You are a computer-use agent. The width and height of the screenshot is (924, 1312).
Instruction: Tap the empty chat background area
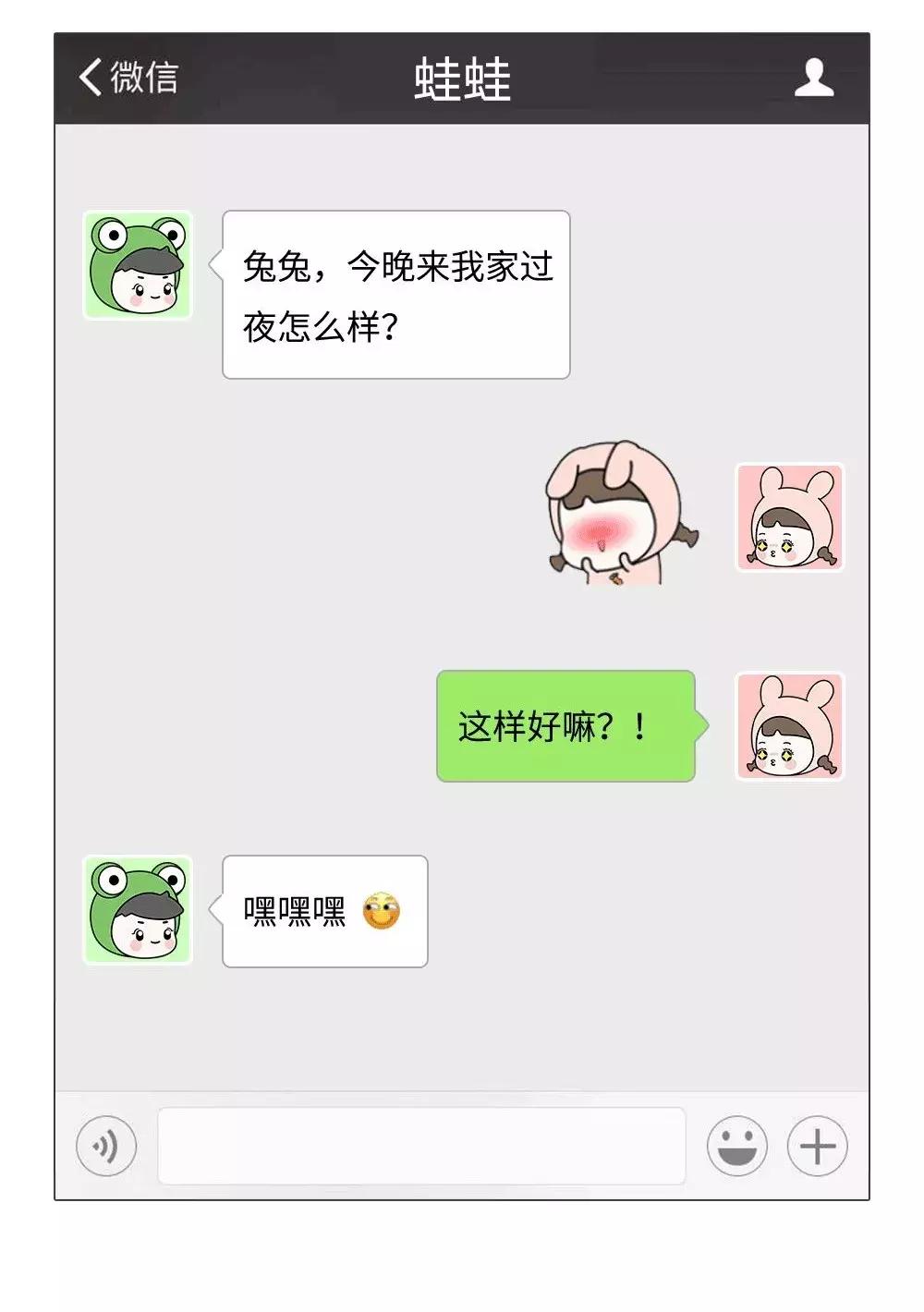462,1035
